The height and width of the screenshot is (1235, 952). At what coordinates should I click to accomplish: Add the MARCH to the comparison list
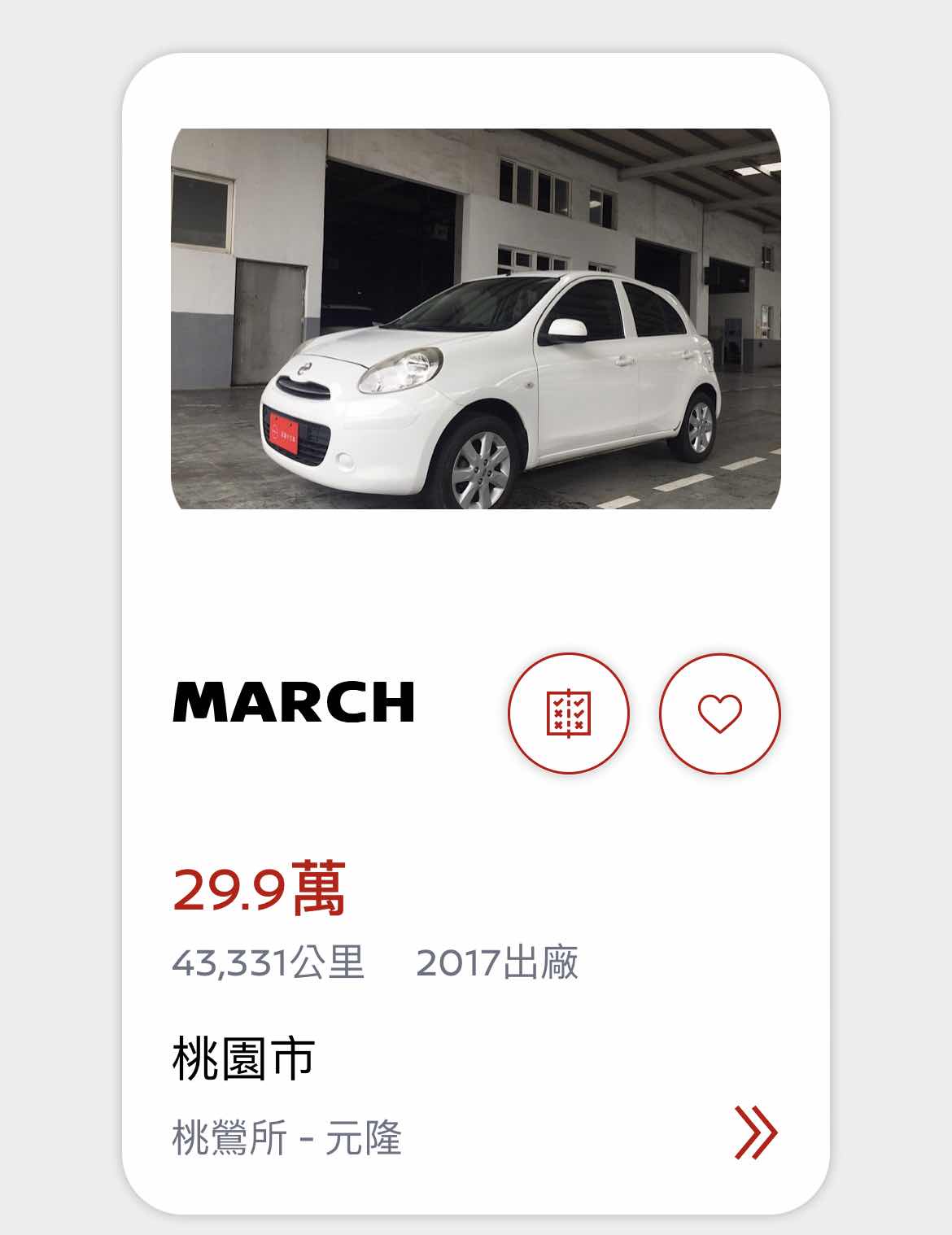(x=568, y=713)
